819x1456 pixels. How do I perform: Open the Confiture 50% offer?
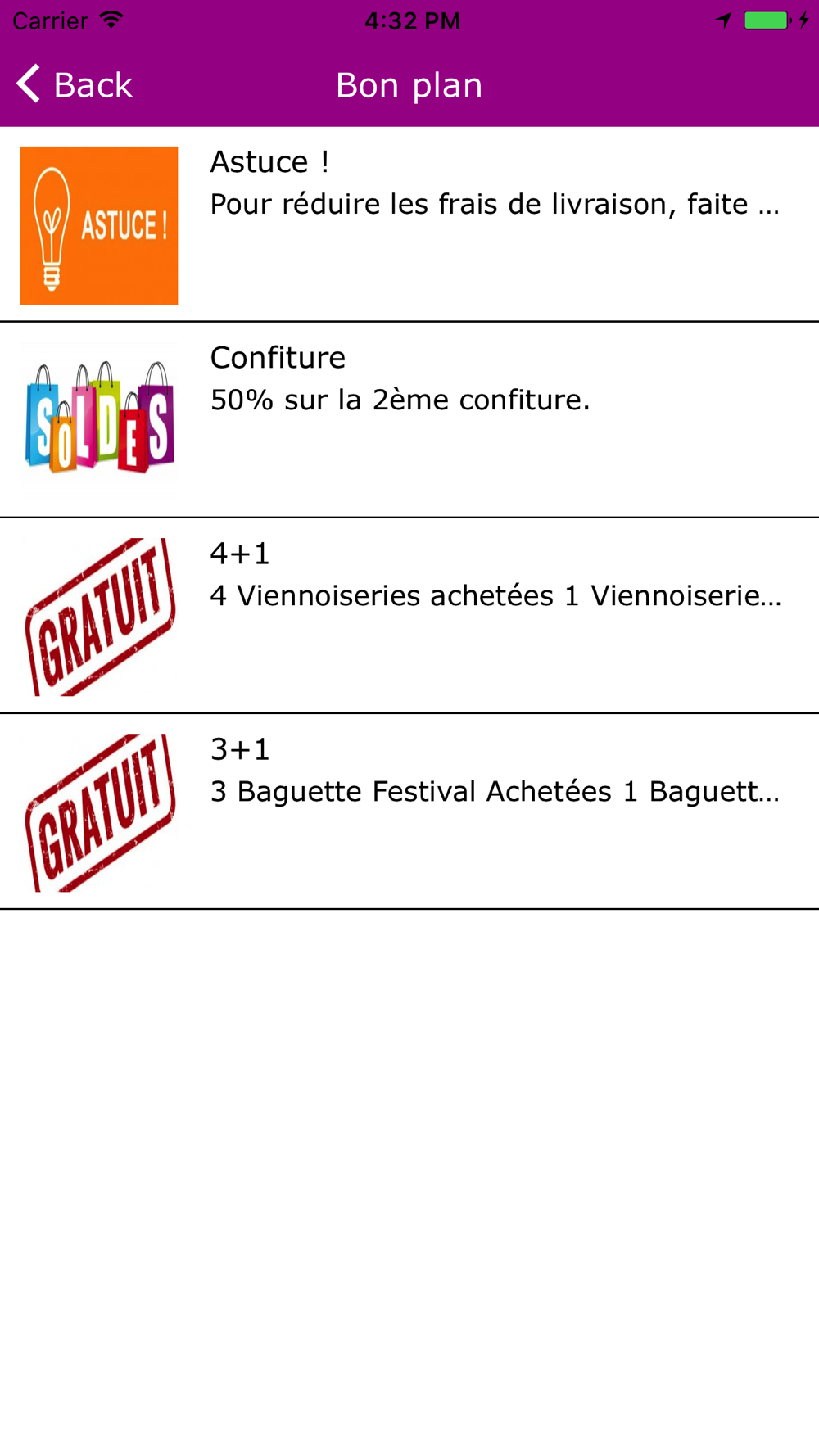409,420
